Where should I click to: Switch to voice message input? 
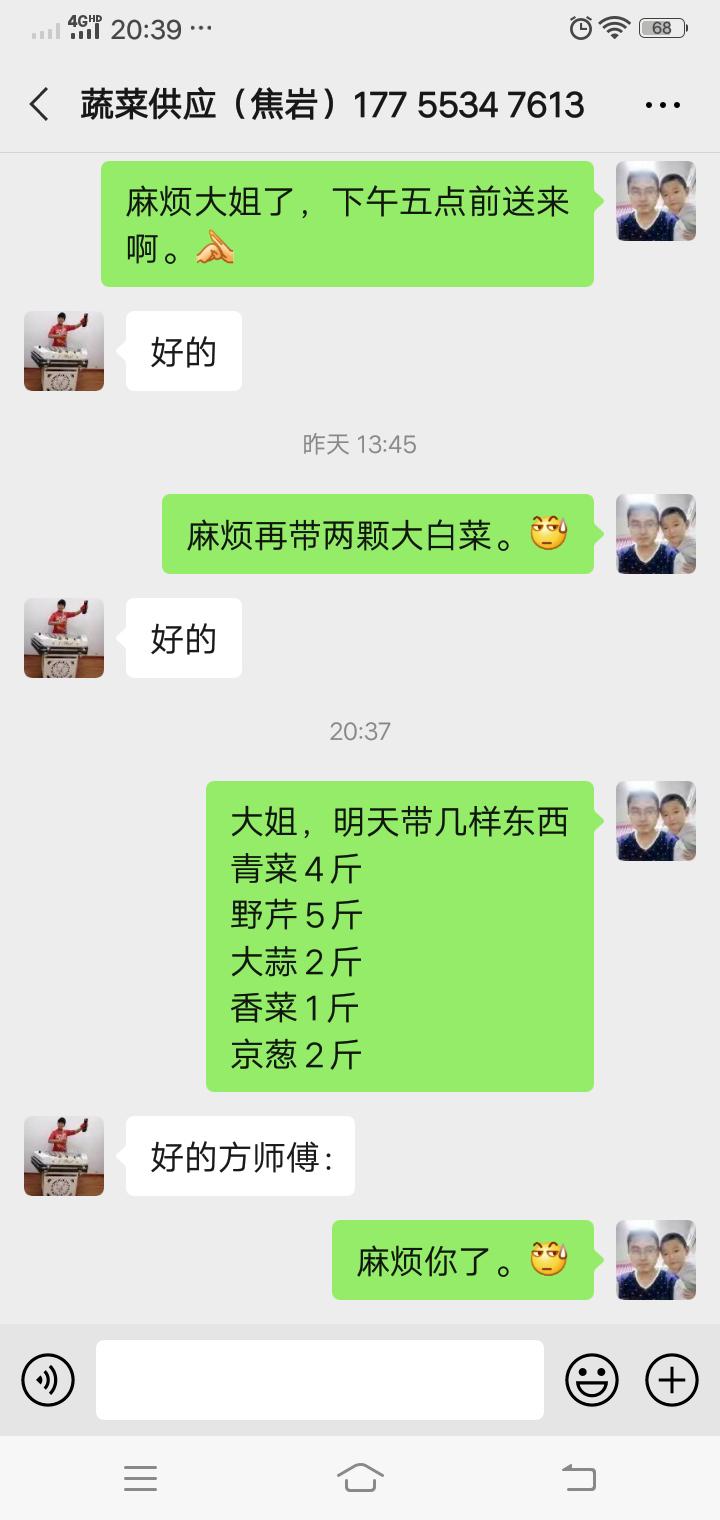coord(48,1380)
